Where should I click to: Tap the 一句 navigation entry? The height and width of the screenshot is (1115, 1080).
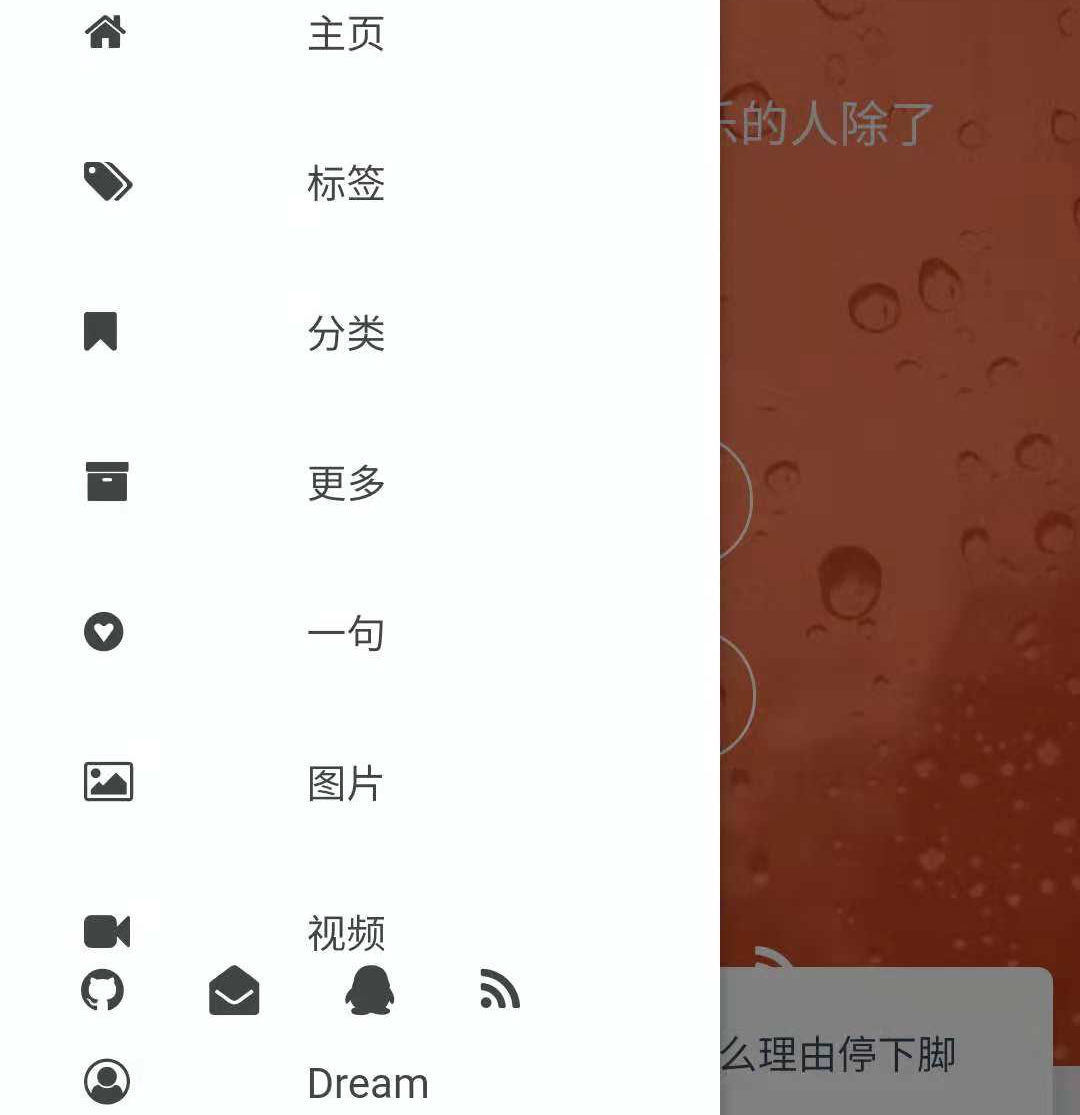coord(345,633)
